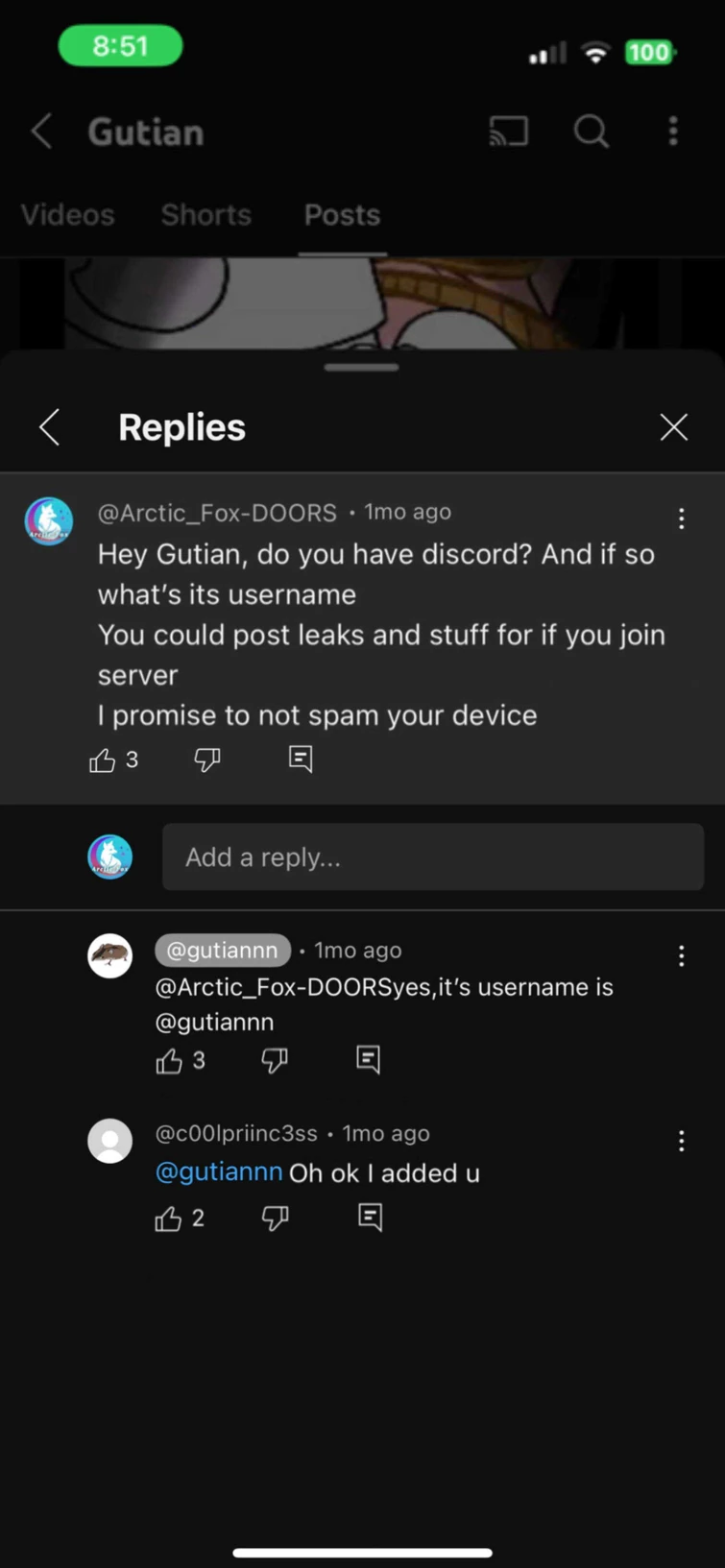This screenshot has width=725, height=1568.
Task: Open reply composer on @gutiannn's comment
Action: 368,1058
